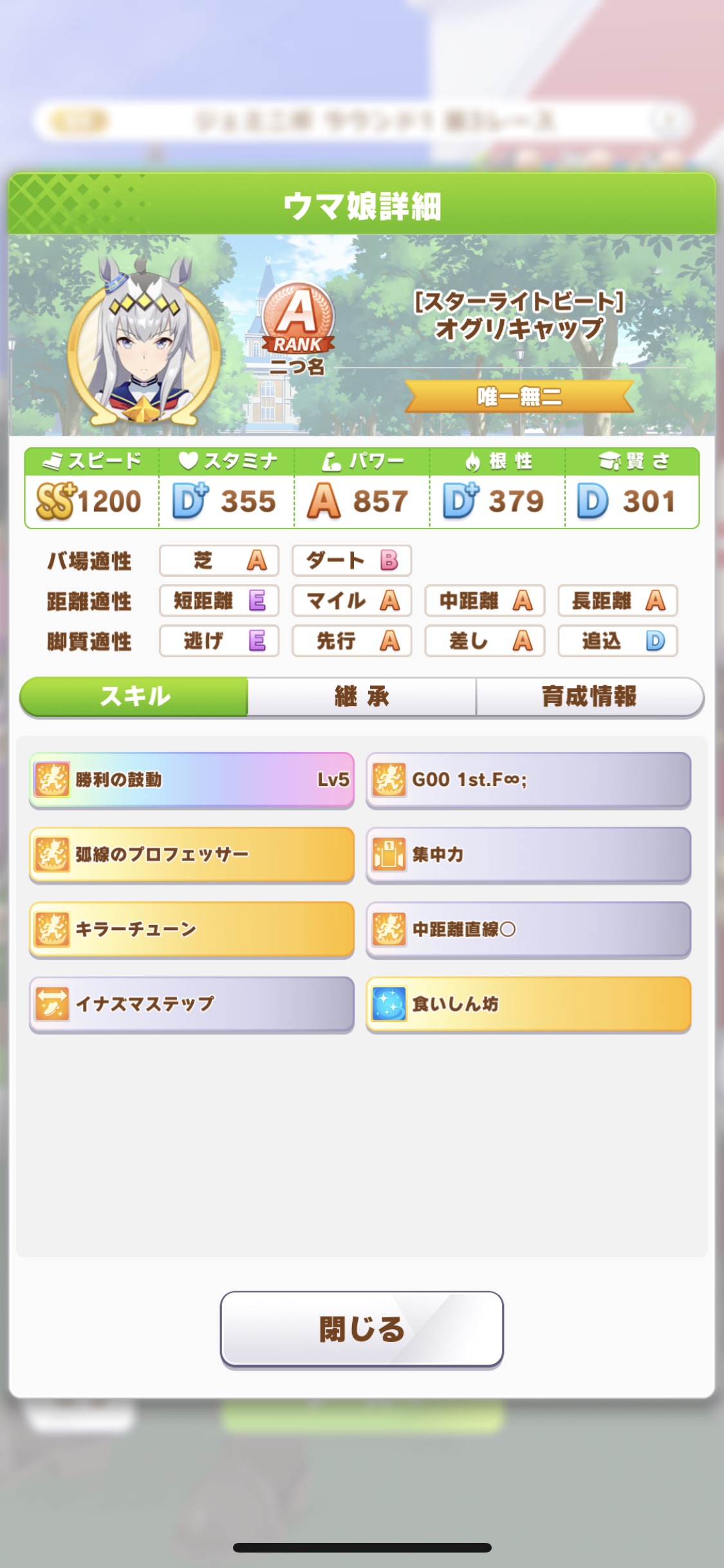Open the イナズマステップ skill entry
Image resolution: width=724 pixels, height=1568 pixels.
192,1003
